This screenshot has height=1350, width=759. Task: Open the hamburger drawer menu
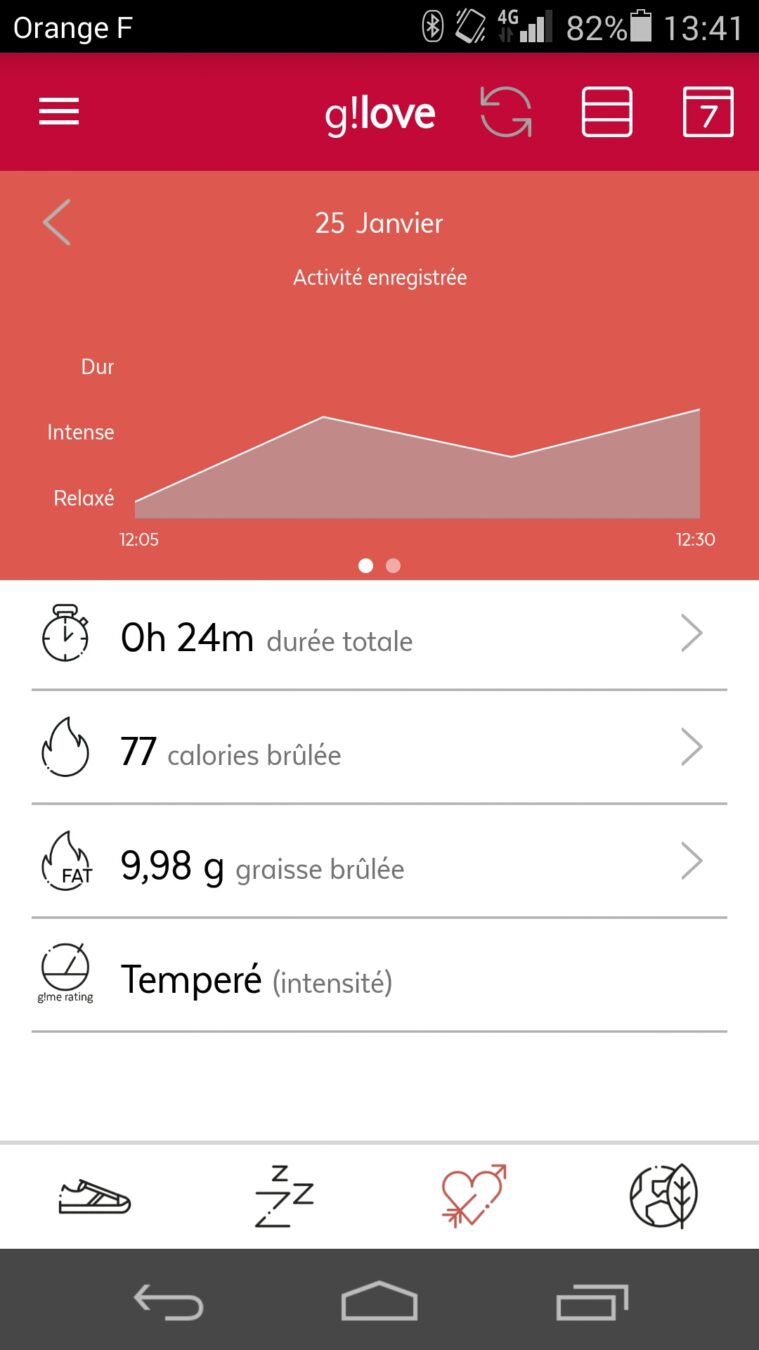click(59, 112)
